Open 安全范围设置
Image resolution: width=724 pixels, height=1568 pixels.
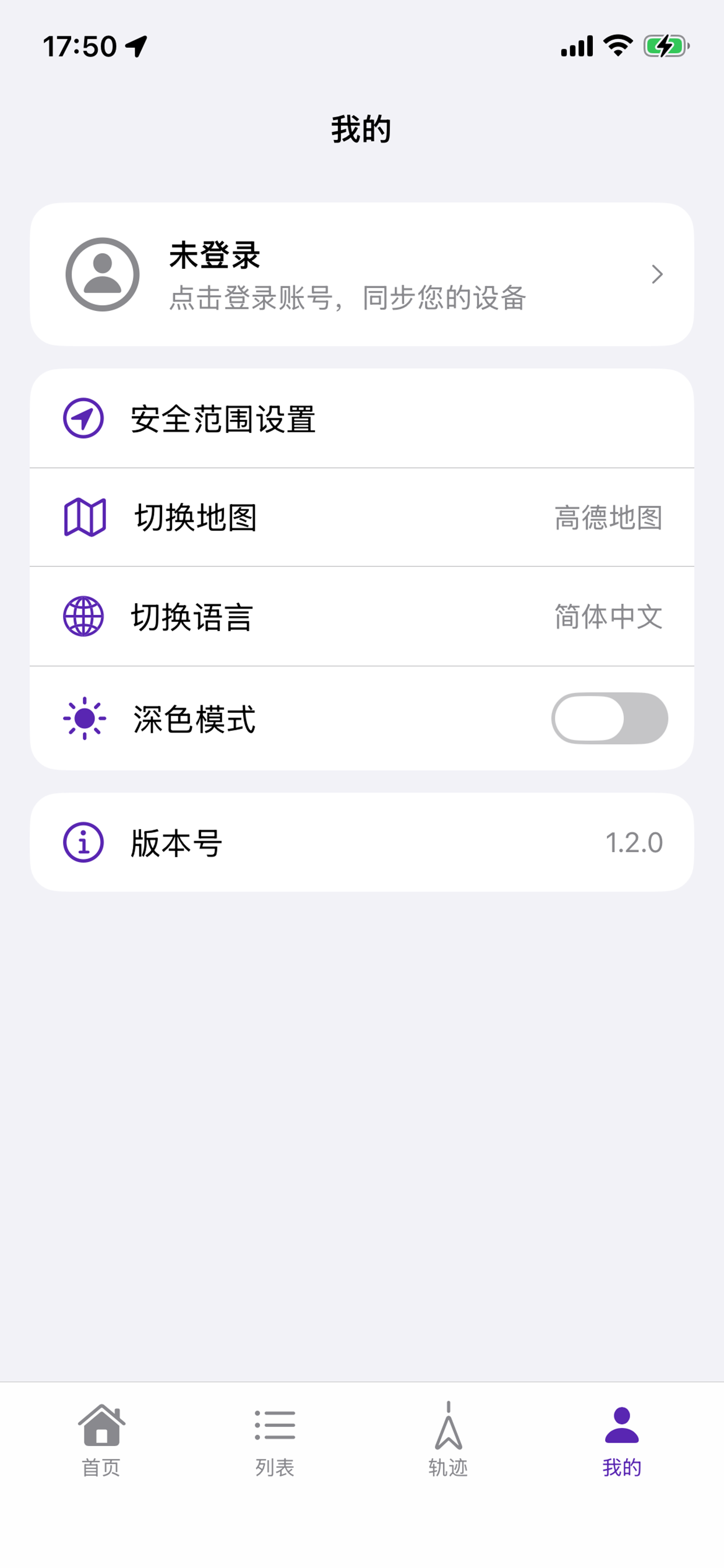coord(362,419)
